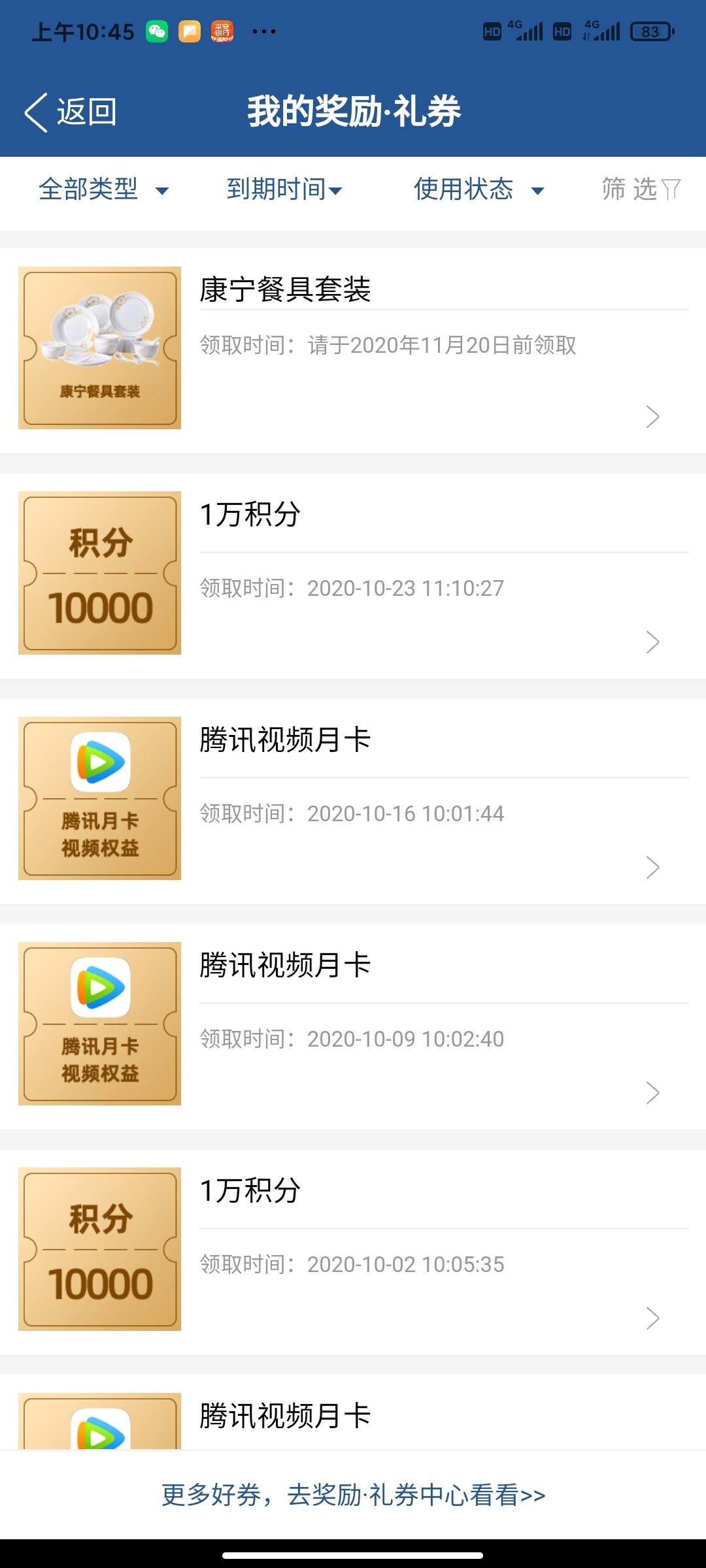This screenshot has height=1568, width=706.
Task: Go back using the 返回 button
Action: (x=71, y=112)
